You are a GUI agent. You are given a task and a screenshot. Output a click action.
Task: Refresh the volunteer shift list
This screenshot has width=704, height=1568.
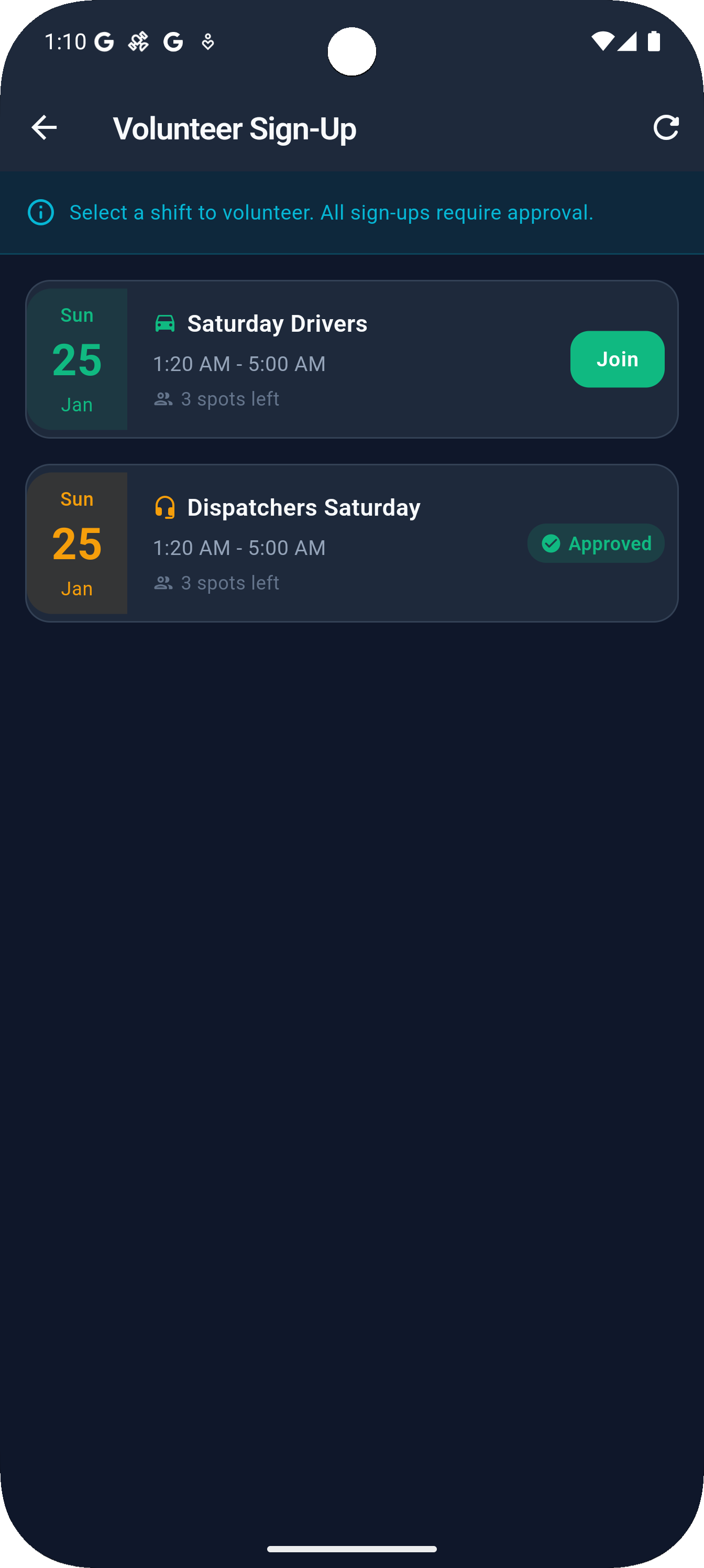tap(665, 128)
